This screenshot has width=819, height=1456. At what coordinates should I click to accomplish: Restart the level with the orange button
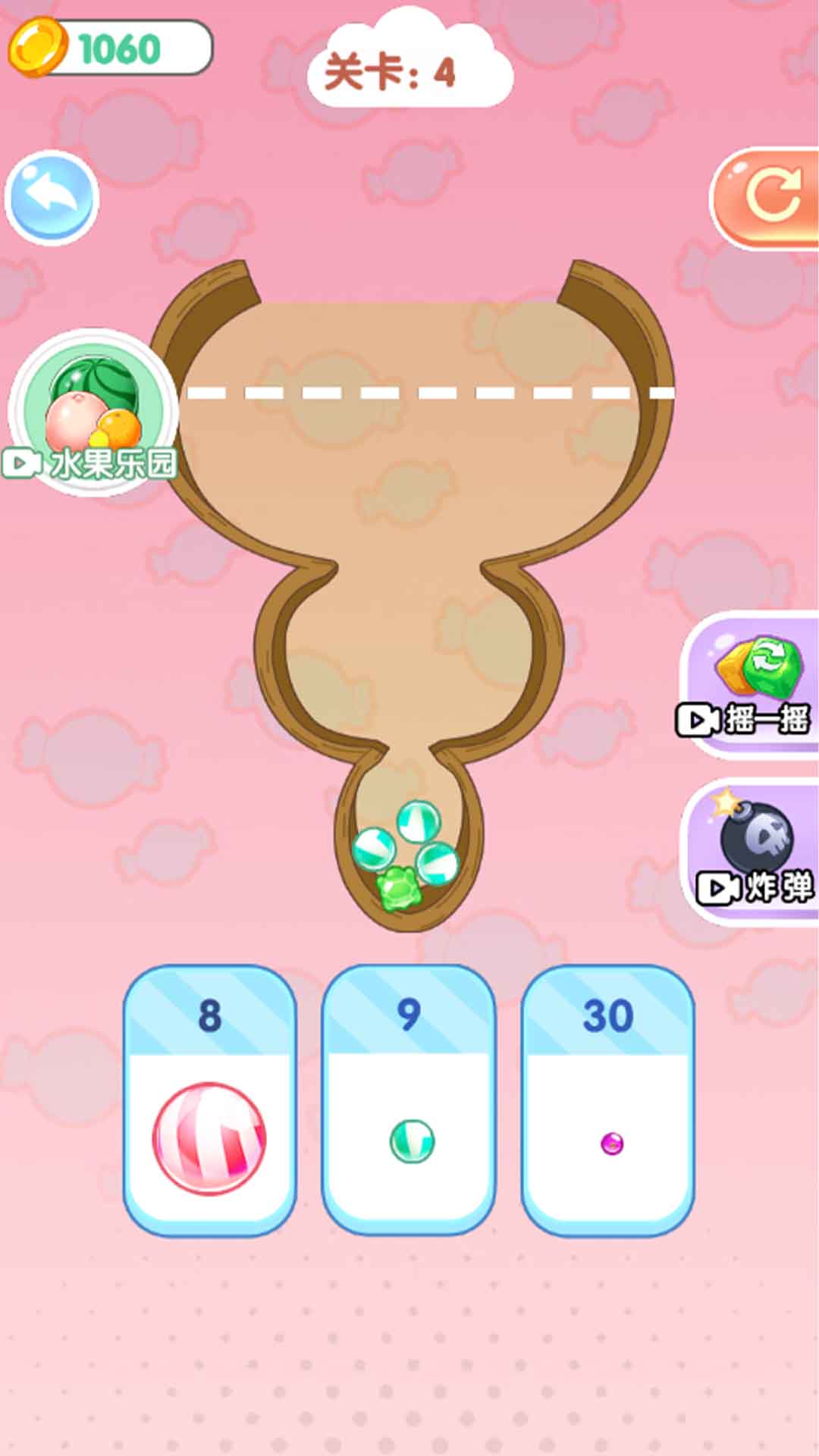point(767,198)
